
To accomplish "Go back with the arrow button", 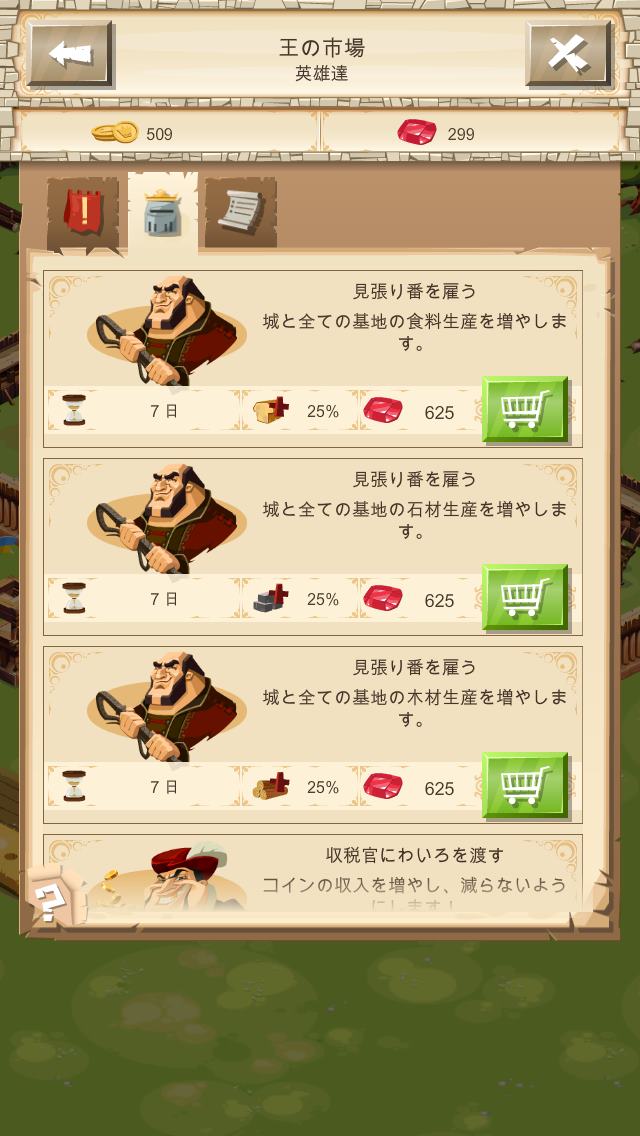I will click(x=70, y=54).
